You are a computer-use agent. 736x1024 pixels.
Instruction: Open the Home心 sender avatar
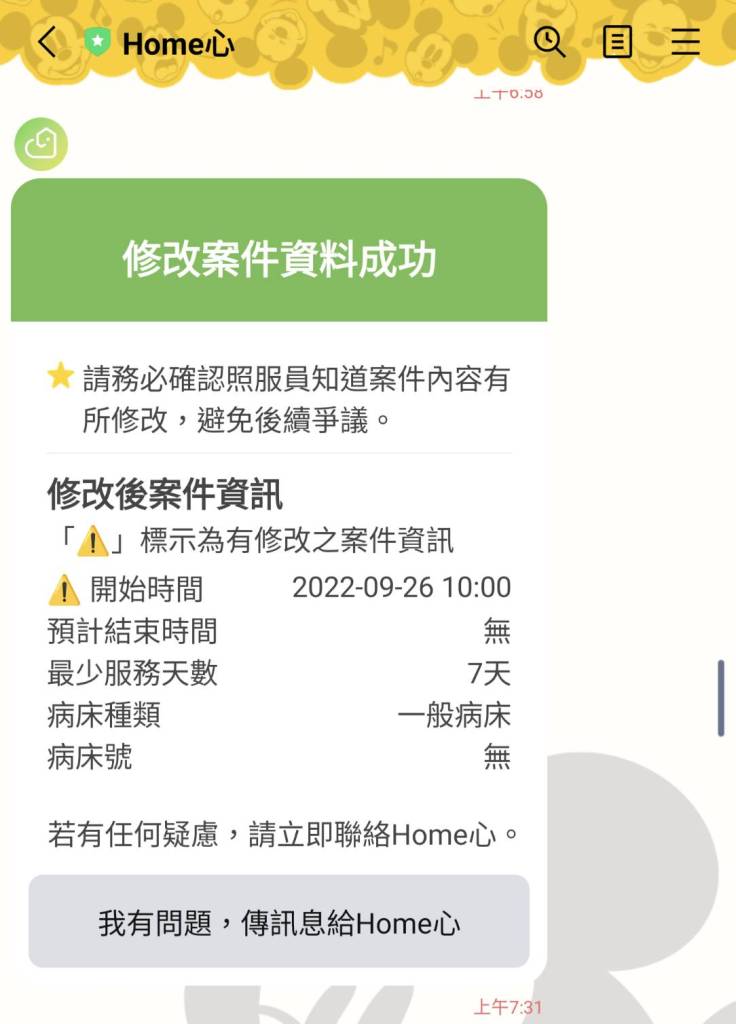41,144
